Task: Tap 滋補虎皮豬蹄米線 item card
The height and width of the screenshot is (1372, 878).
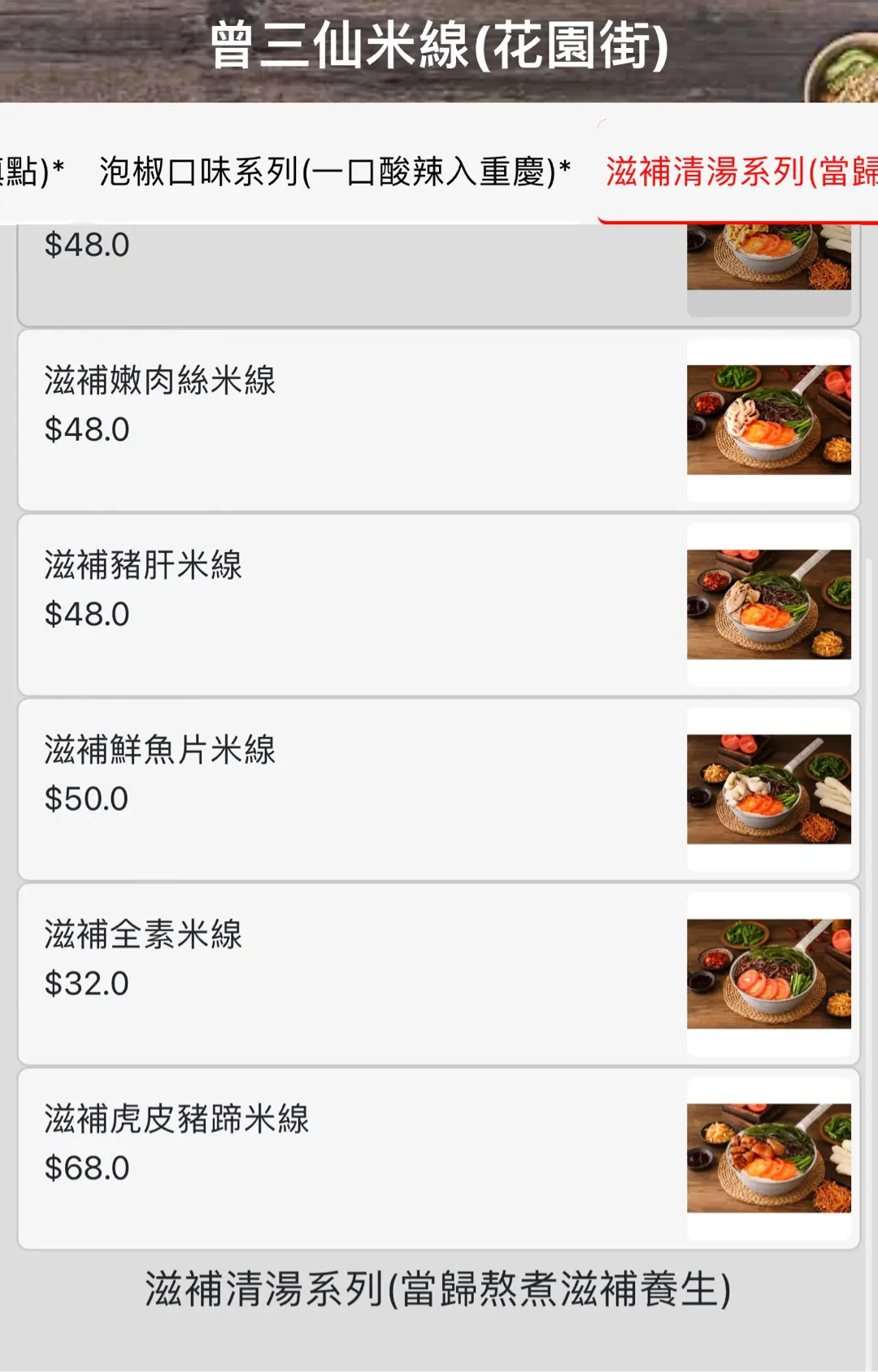Action: coord(439,1158)
